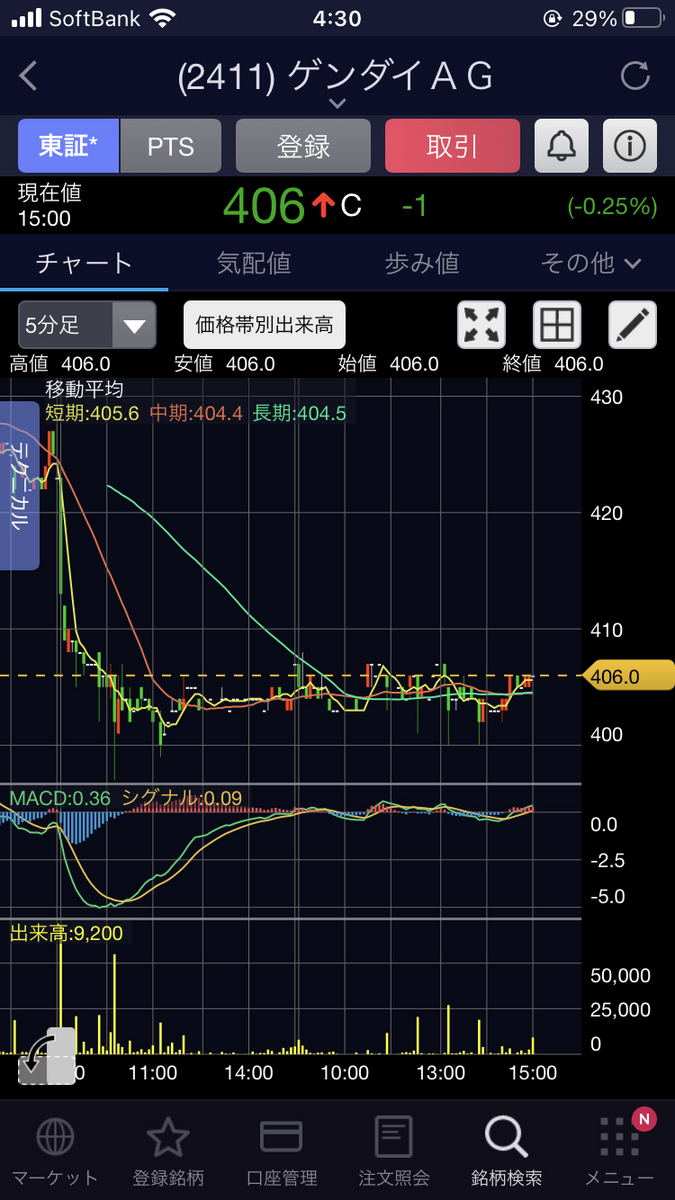Expand the その他 dropdown tab
Viewport: 675px width, 1200px height.
(x=591, y=263)
